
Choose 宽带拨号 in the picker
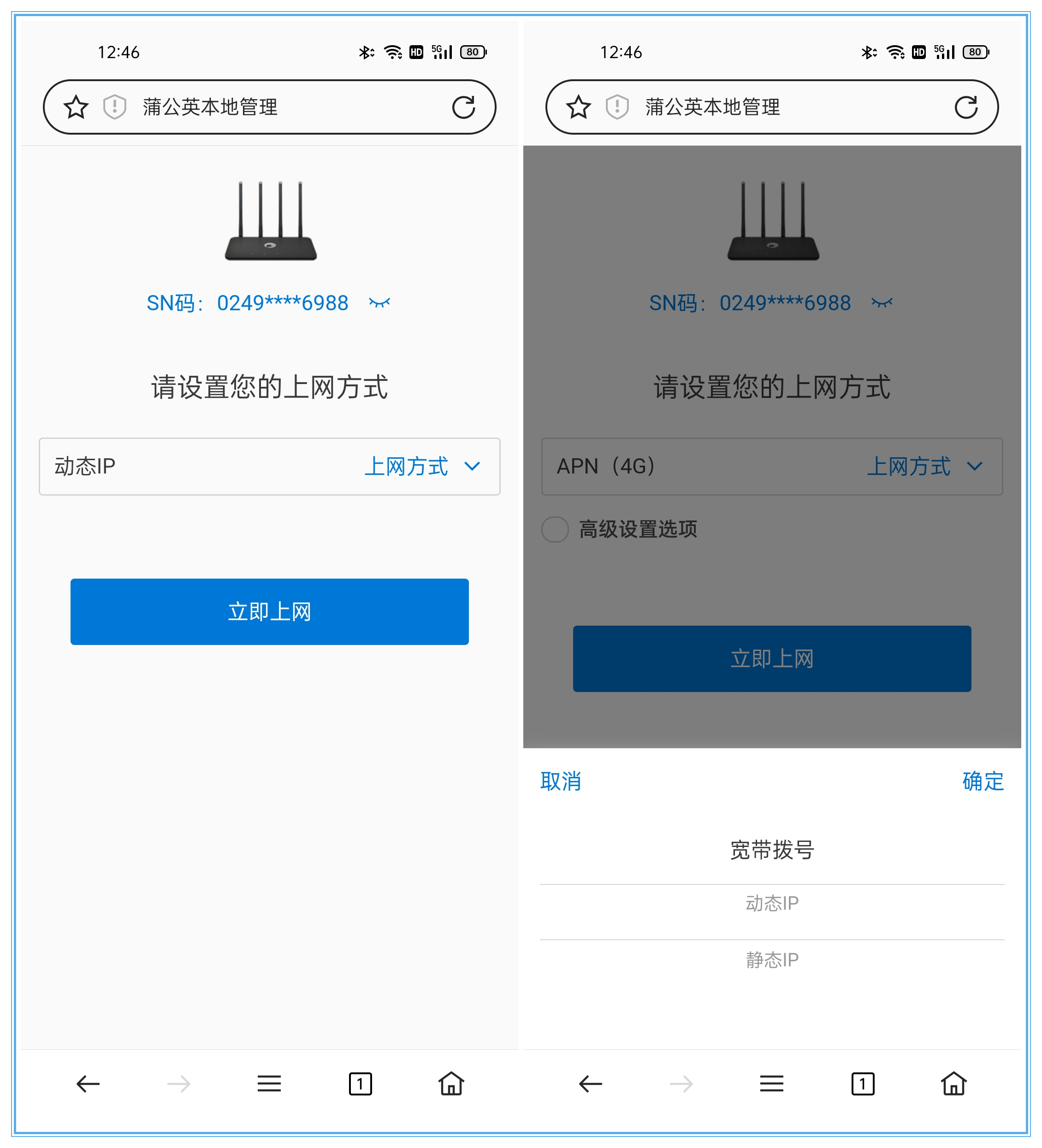click(x=771, y=851)
